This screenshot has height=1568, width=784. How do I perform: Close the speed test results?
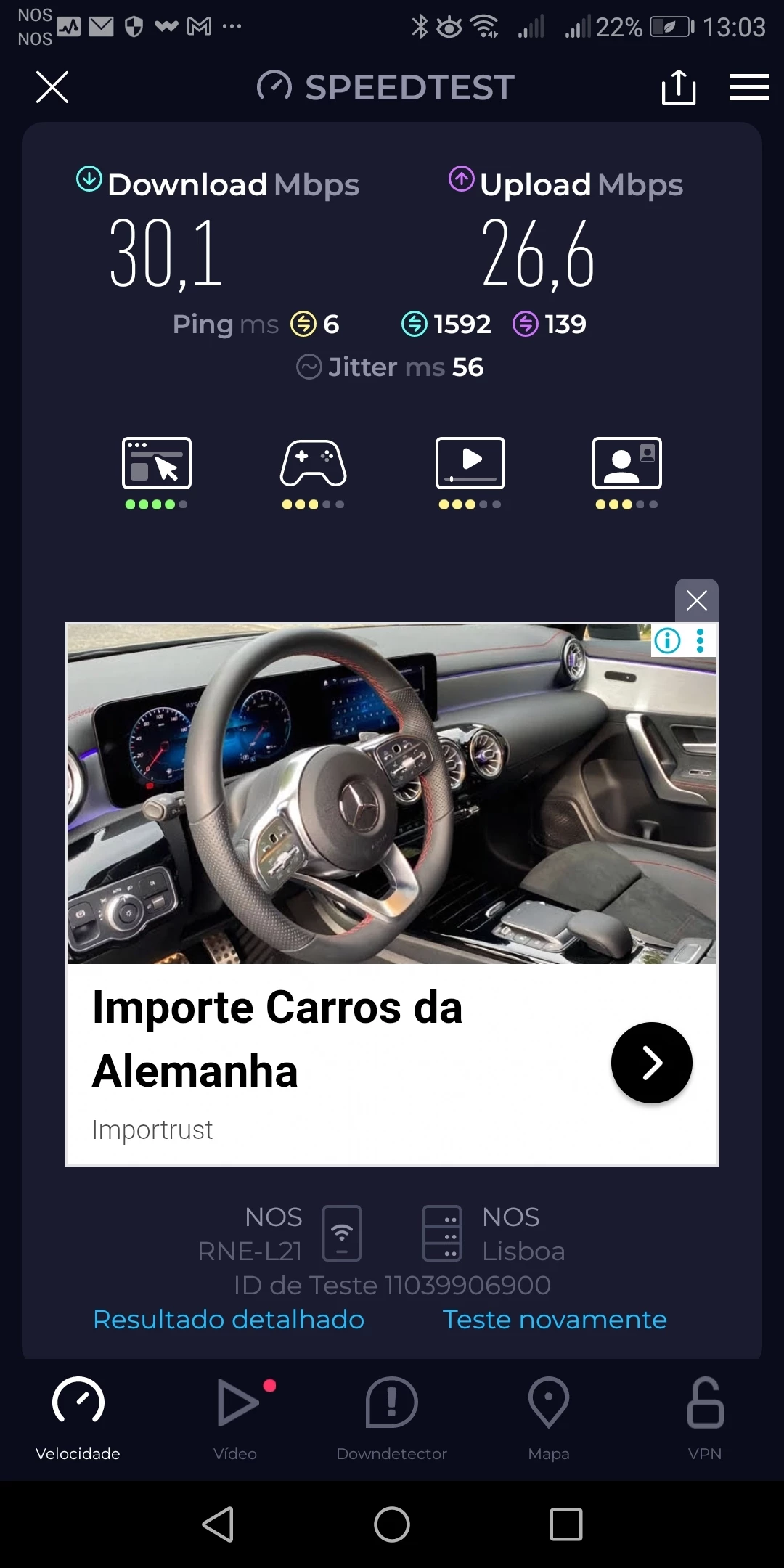52,87
